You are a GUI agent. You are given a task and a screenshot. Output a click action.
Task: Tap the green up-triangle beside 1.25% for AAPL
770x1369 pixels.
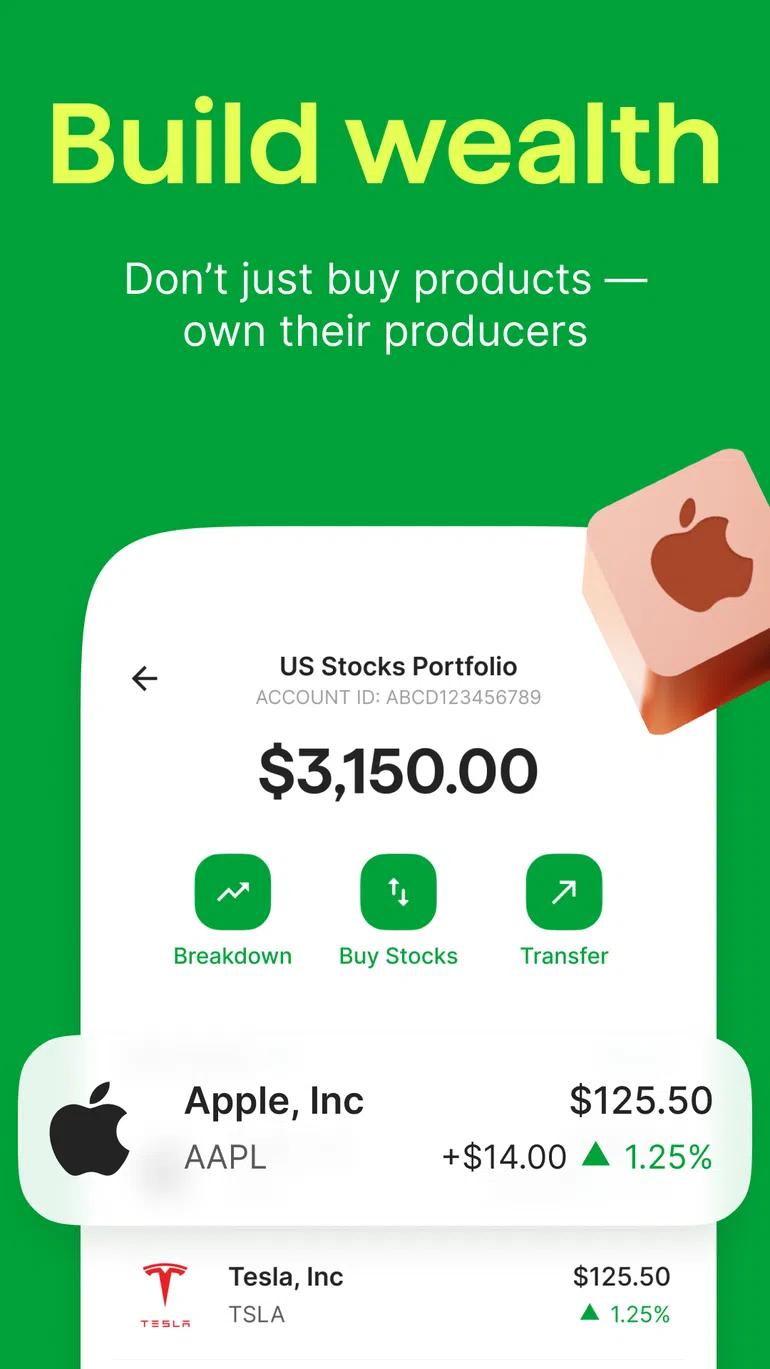(x=596, y=1156)
